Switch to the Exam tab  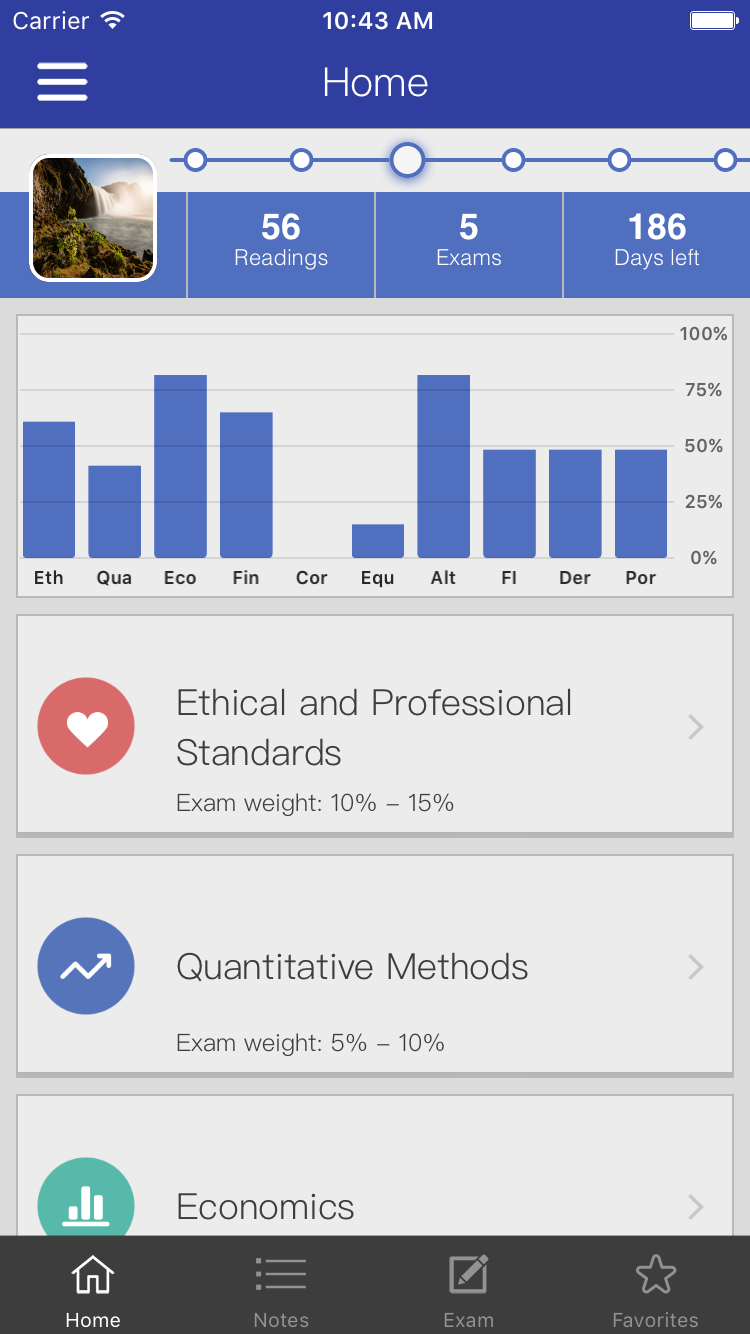click(469, 1286)
